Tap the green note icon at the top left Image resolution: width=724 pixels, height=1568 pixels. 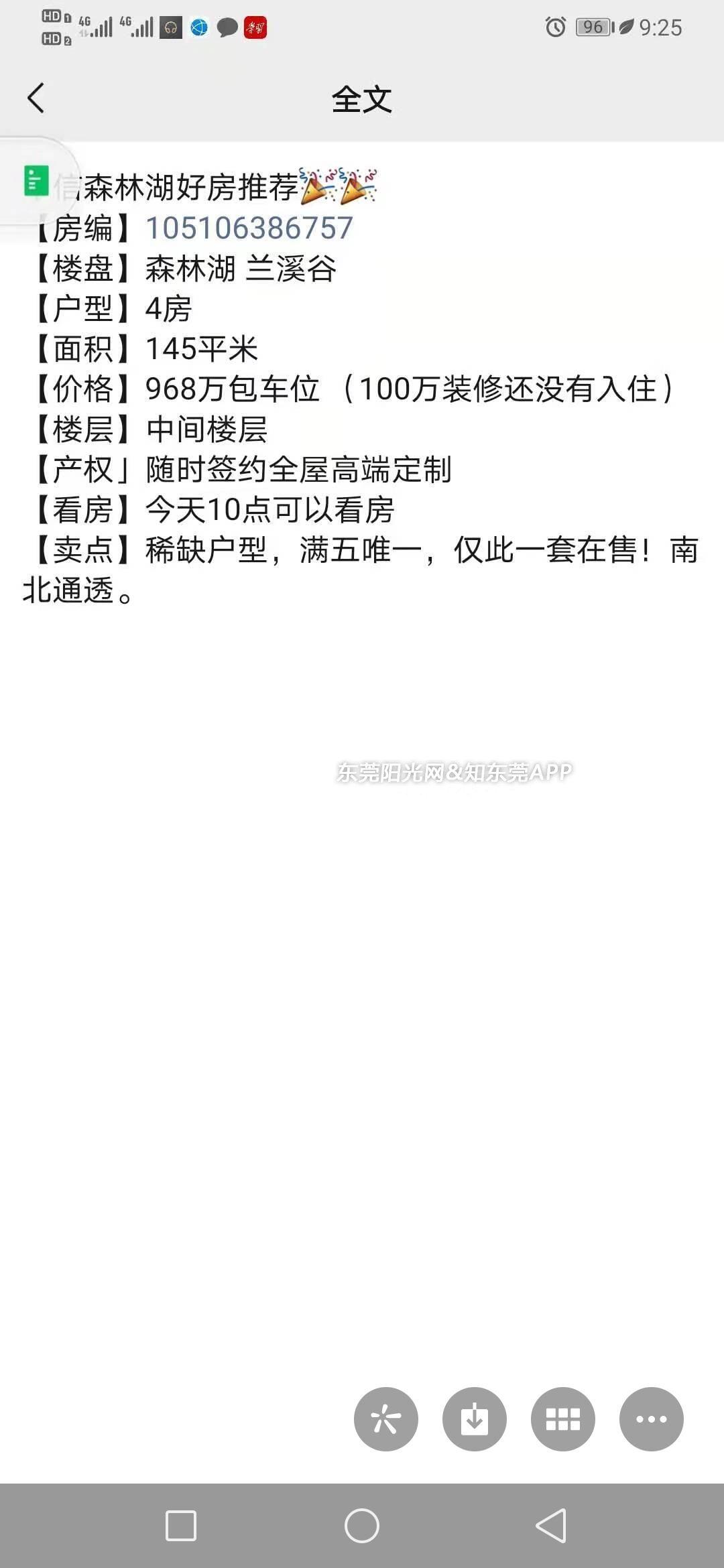click(x=36, y=181)
